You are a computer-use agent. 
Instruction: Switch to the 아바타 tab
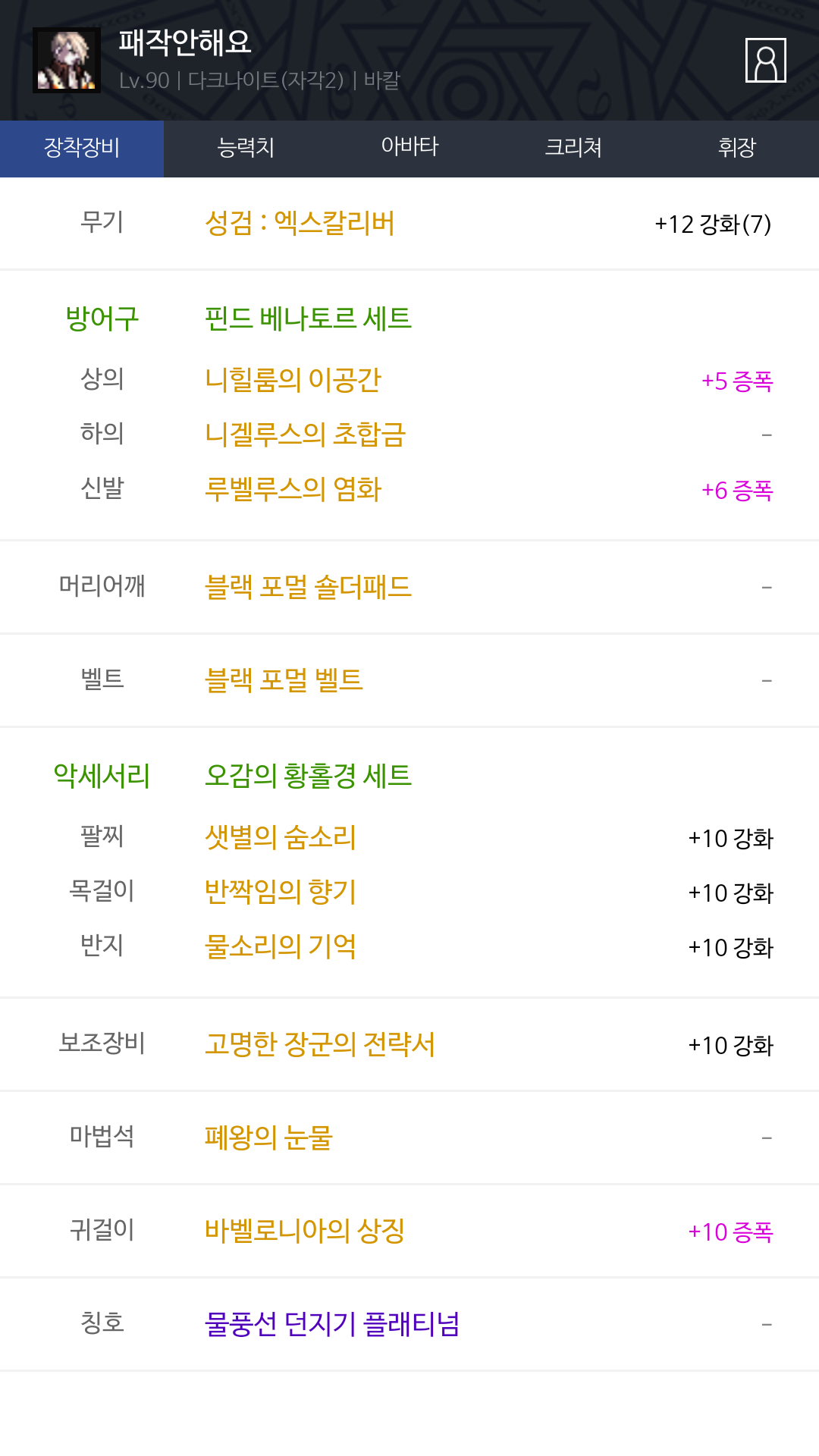point(409,148)
